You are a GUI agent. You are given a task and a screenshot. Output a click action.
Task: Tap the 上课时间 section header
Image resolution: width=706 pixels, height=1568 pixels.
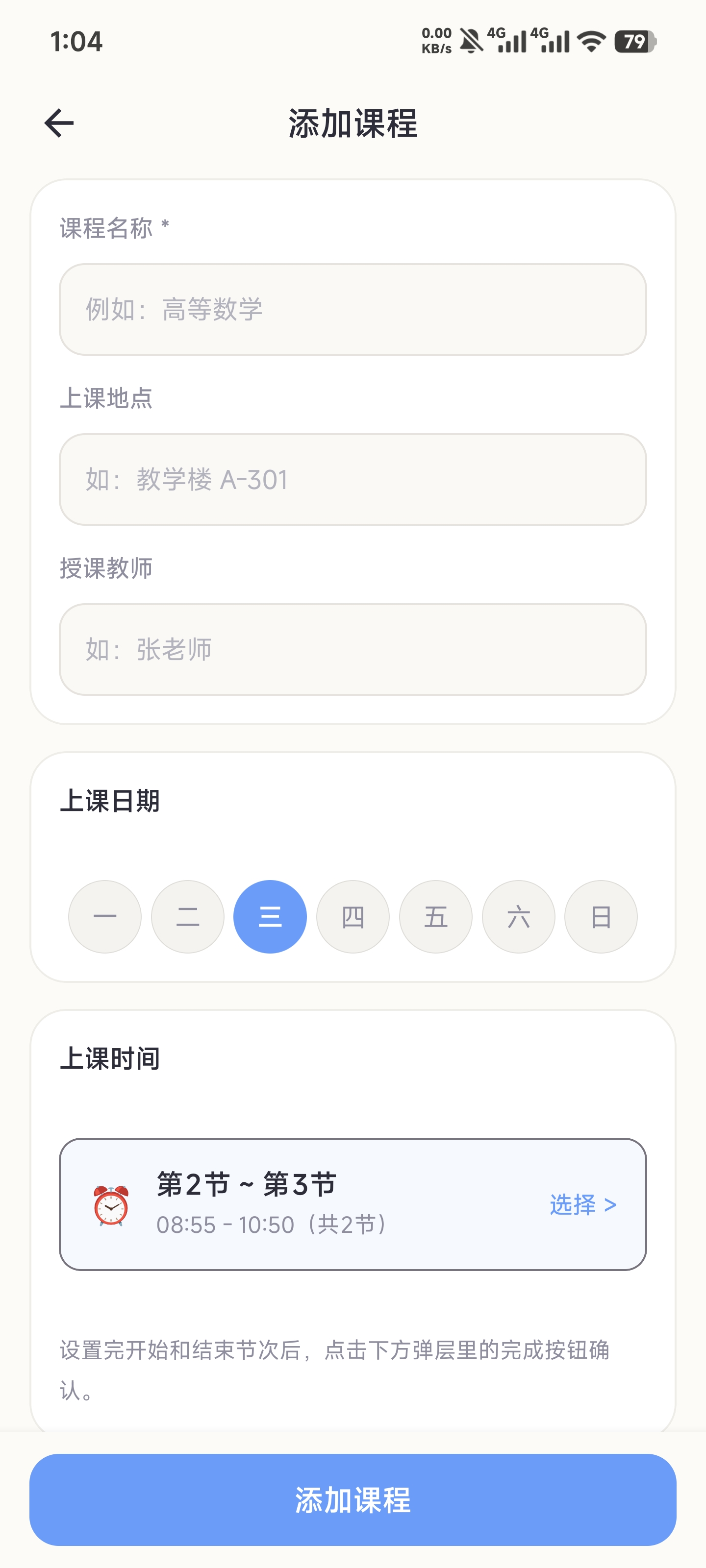[110, 1058]
